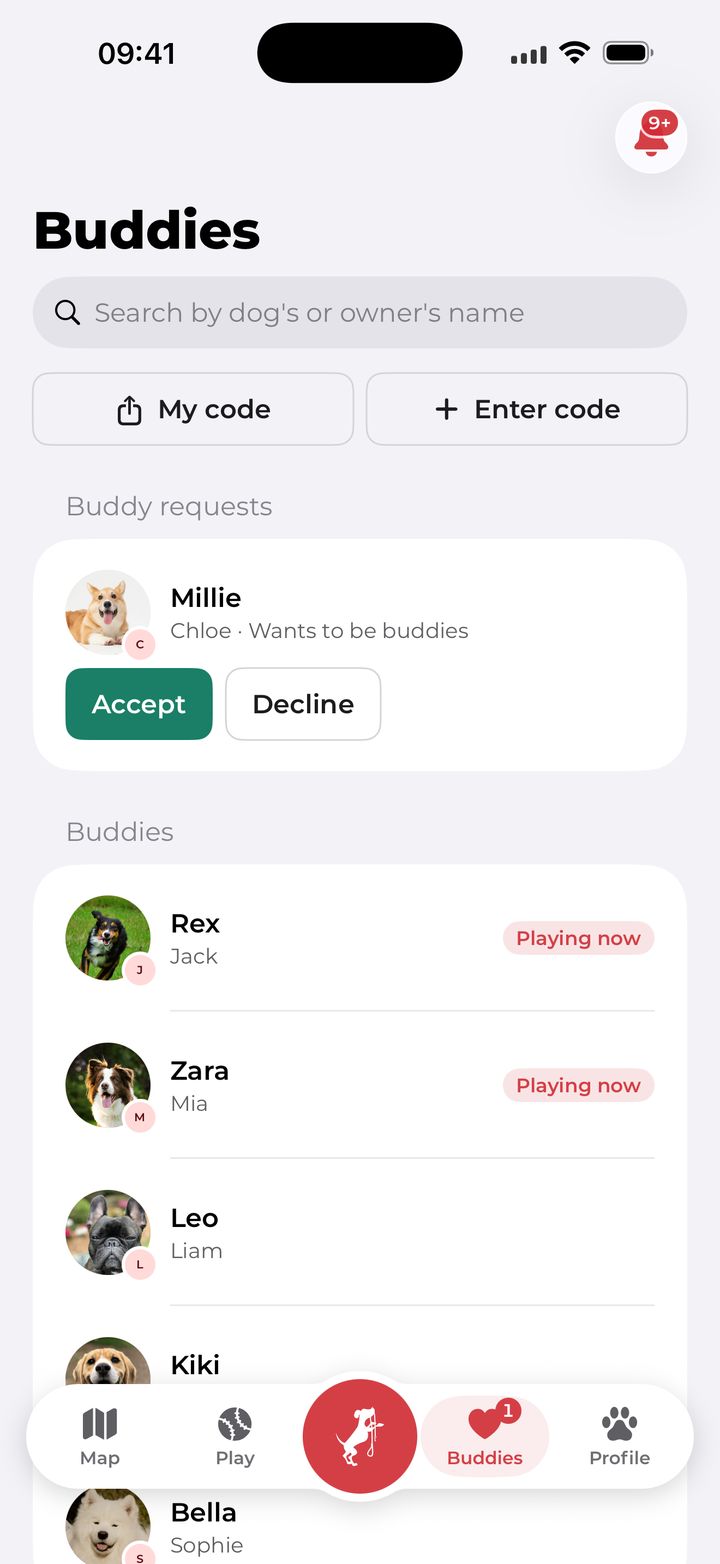Decline Millie's buddy request
Image resolution: width=720 pixels, height=1564 pixels.
tap(303, 704)
